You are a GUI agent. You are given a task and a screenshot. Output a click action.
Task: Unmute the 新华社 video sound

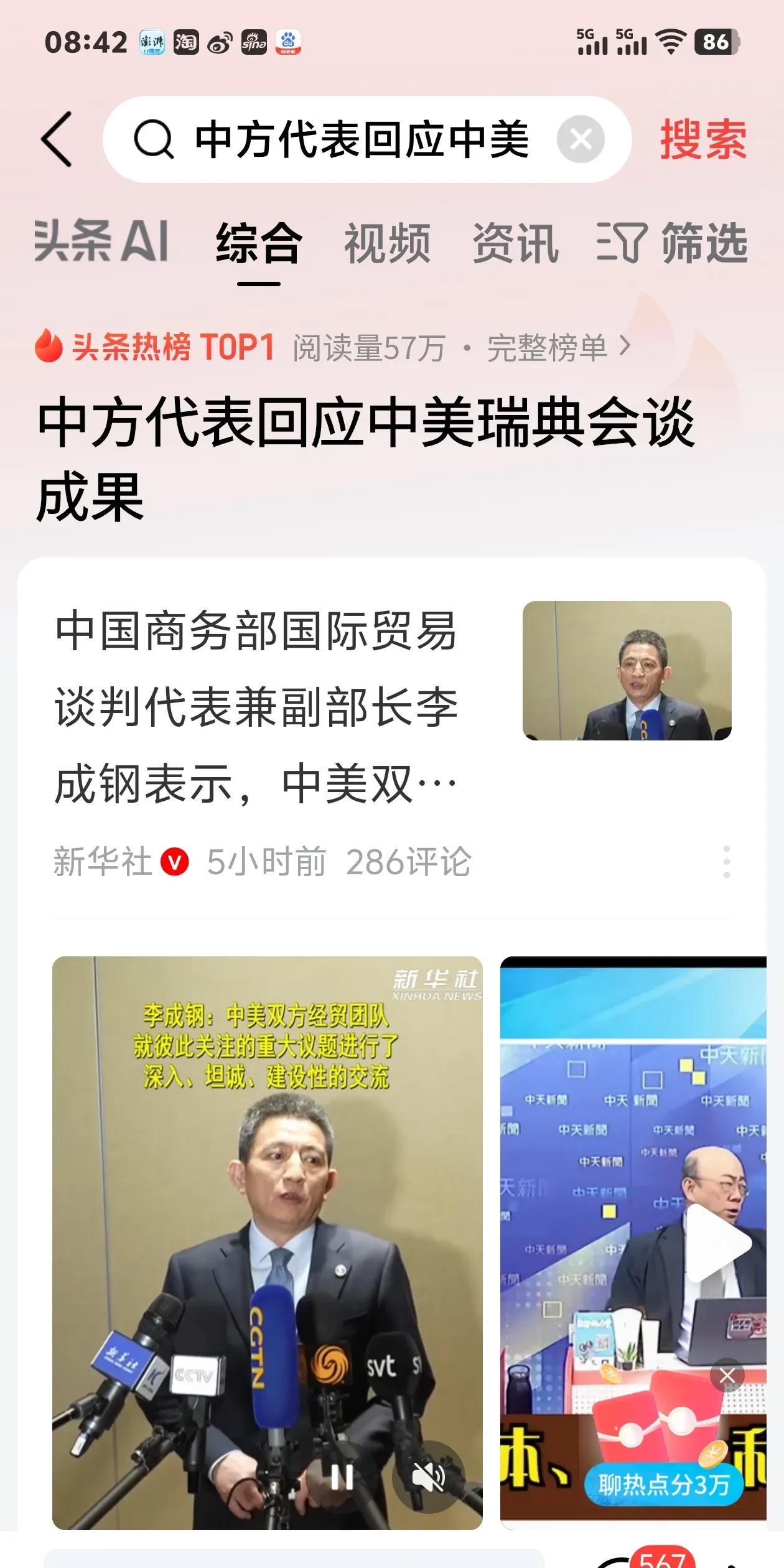pyautogui.click(x=429, y=1477)
